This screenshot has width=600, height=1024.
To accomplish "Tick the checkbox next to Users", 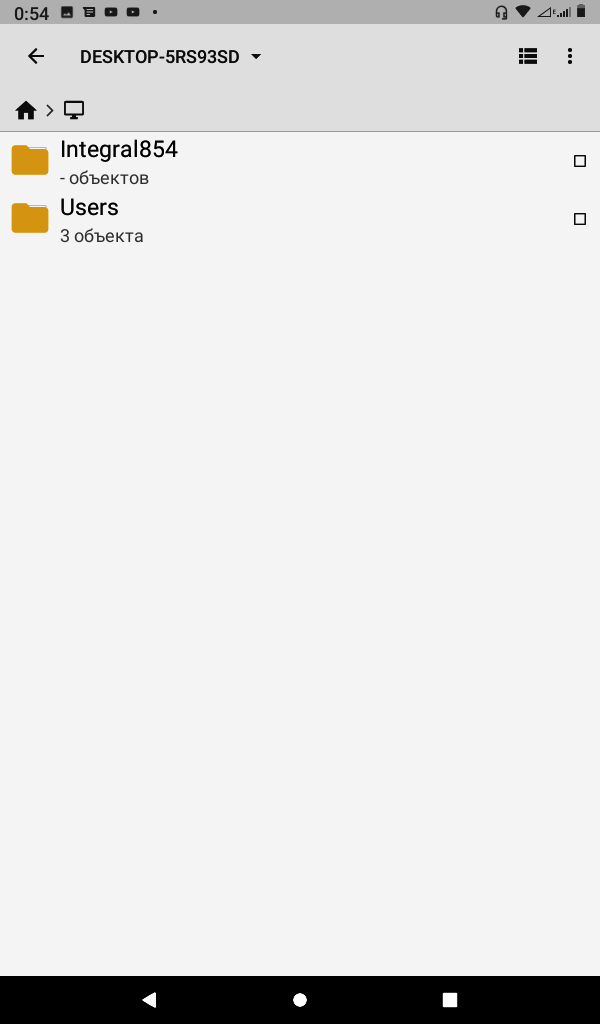I will 580,219.
